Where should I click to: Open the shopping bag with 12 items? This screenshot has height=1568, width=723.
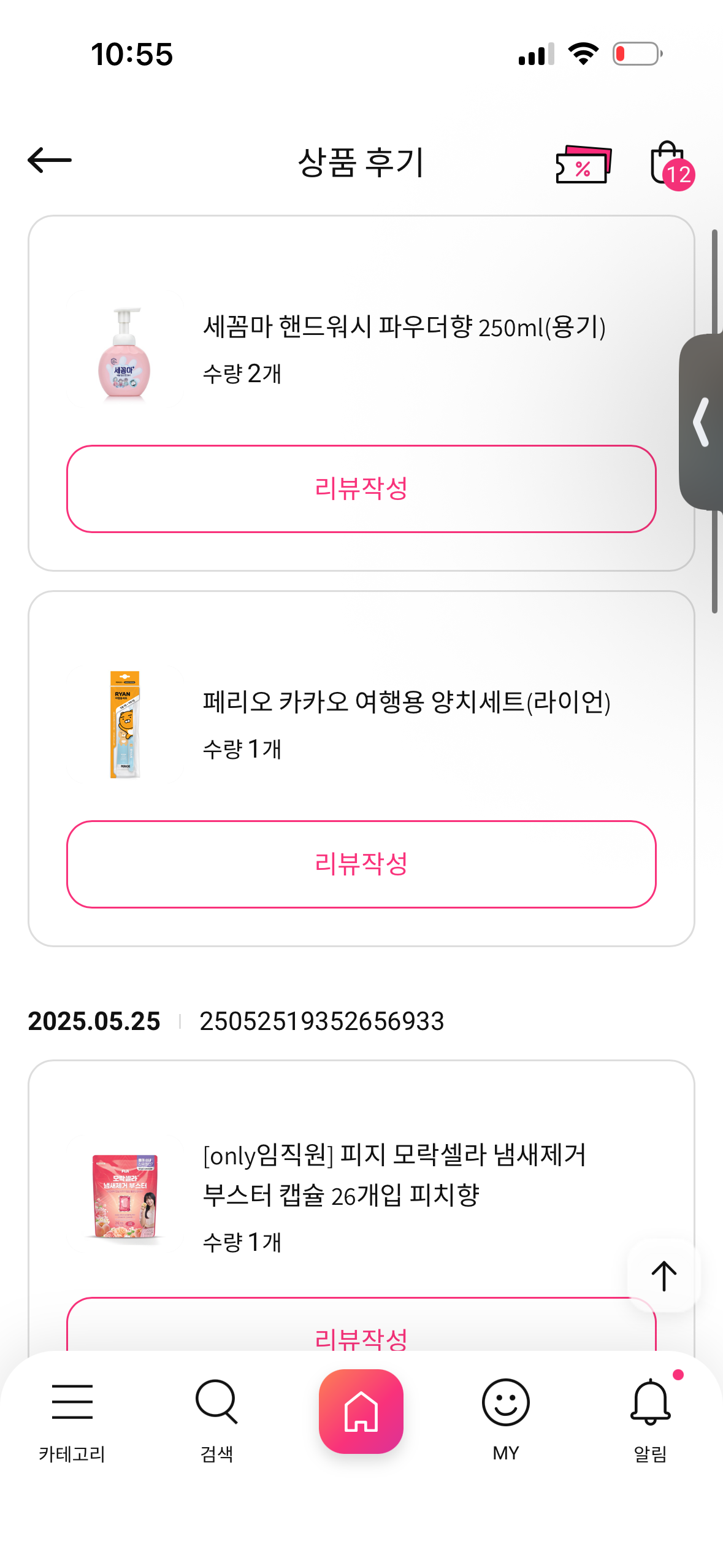pyautogui.click(x=670, y=164)
